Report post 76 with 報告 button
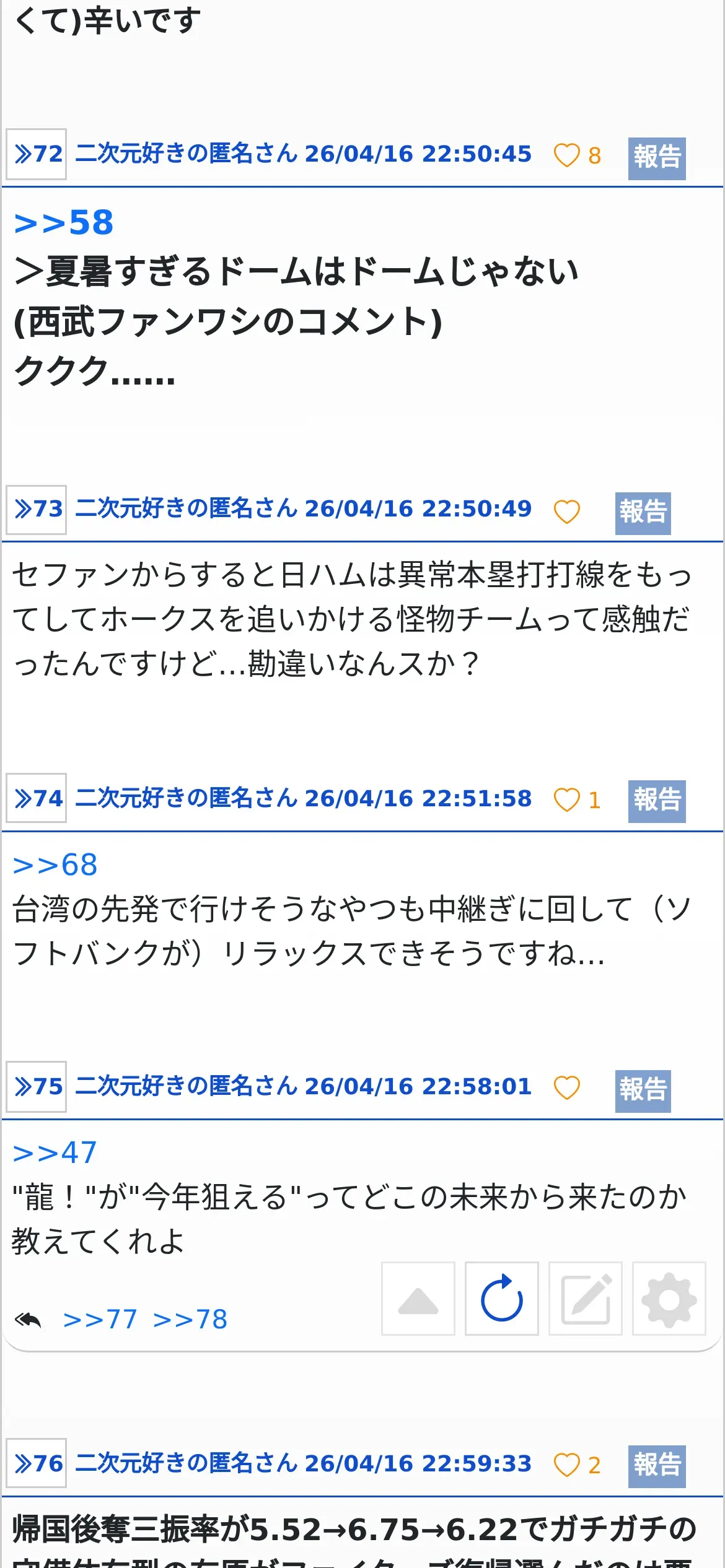Screen dimensions: 725x1568 [x=657, y=1466]
